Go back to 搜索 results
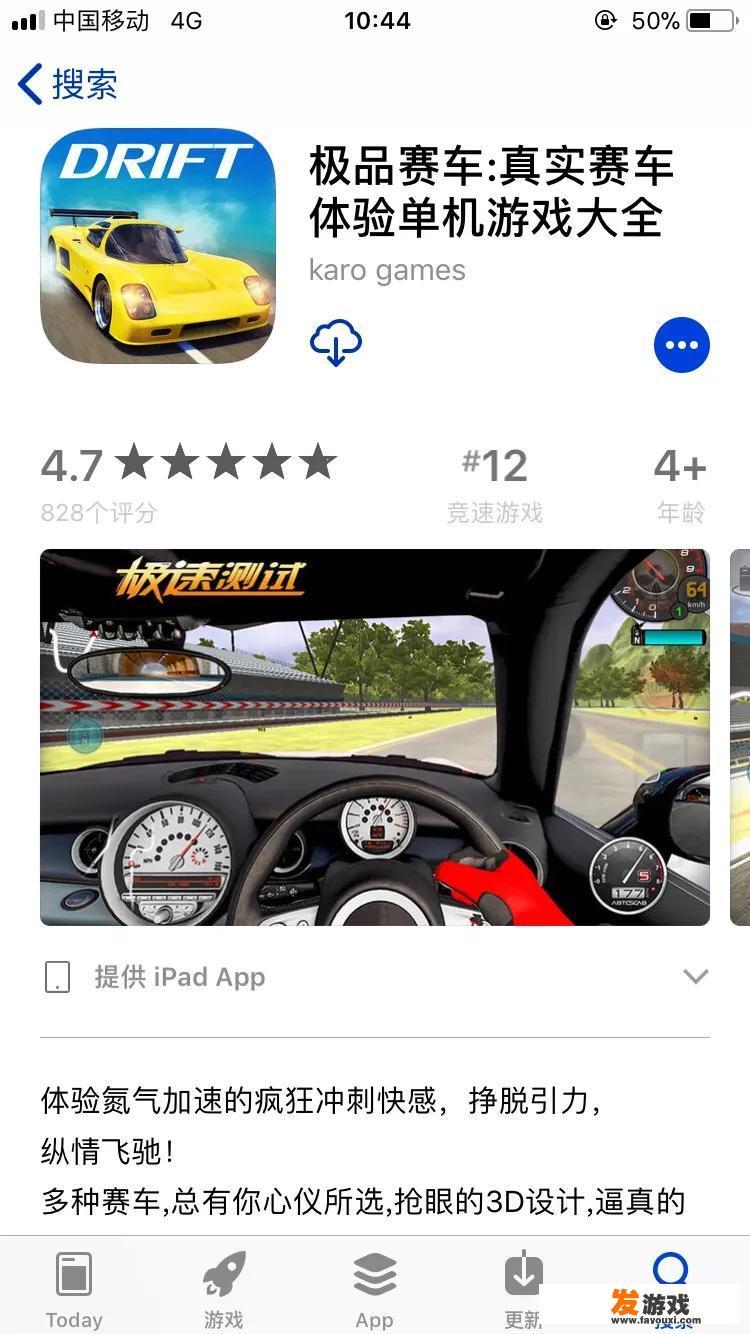The image size is (750, 1334). coord(68,84)
